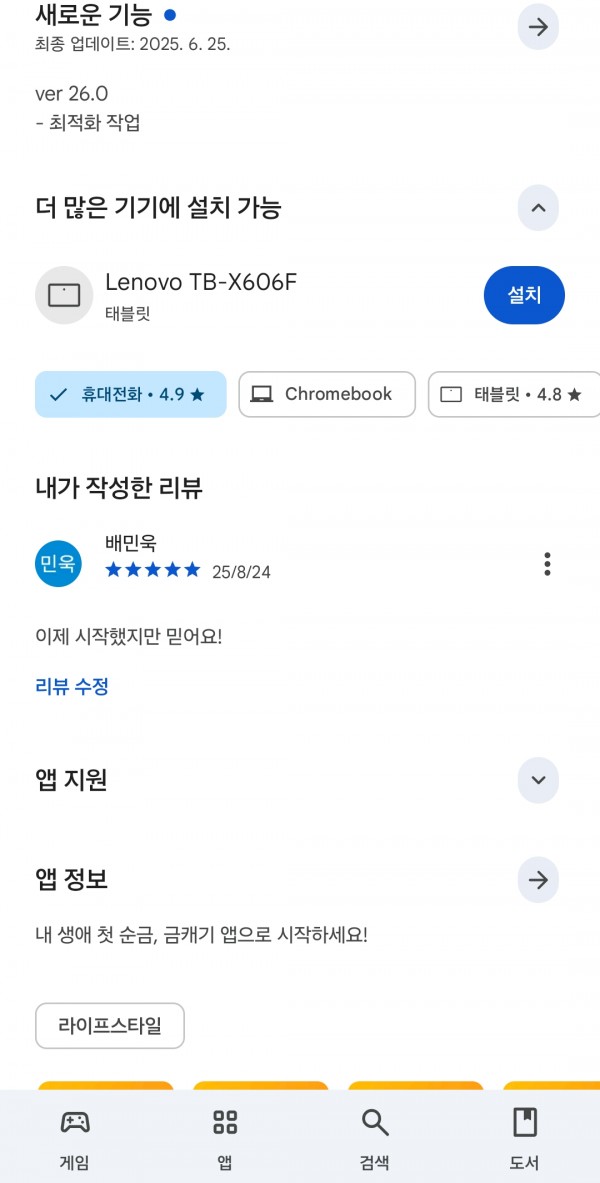Switch to the 검색 tab
Image resolution: width=600 pixels, height=1183 pixels.
pyautogui.click(x=374, y=1139)
